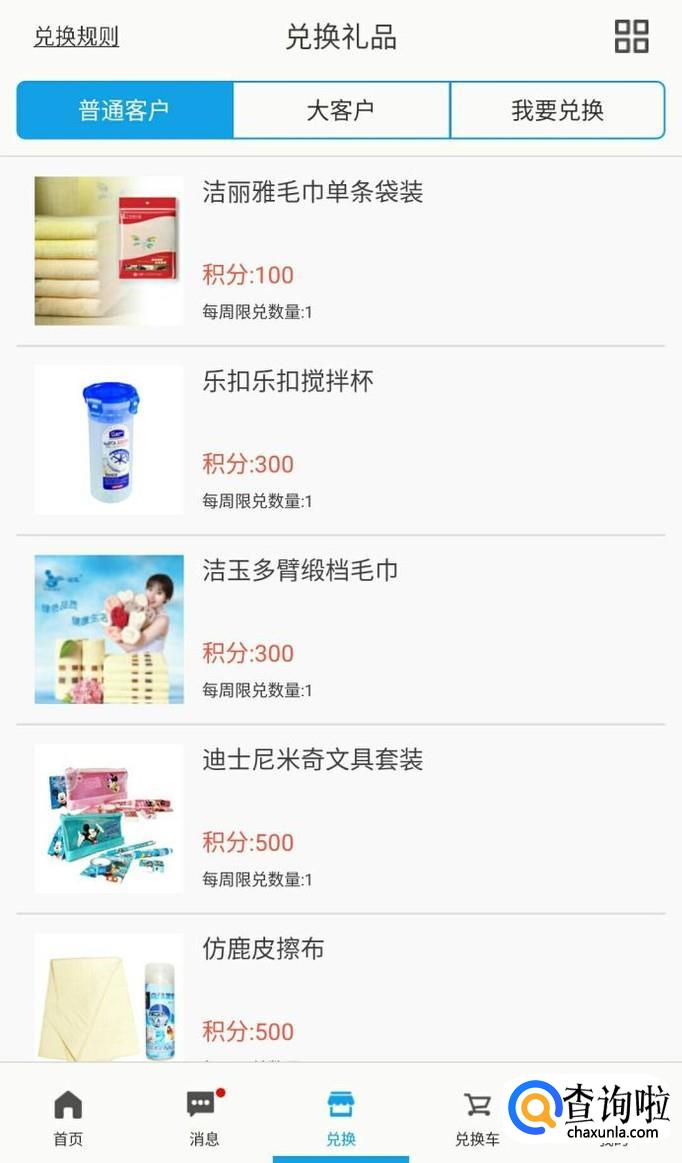The height and width of the screenshot is (1163, 682).
Task: Switch to grid view layout
Action: 631,37
